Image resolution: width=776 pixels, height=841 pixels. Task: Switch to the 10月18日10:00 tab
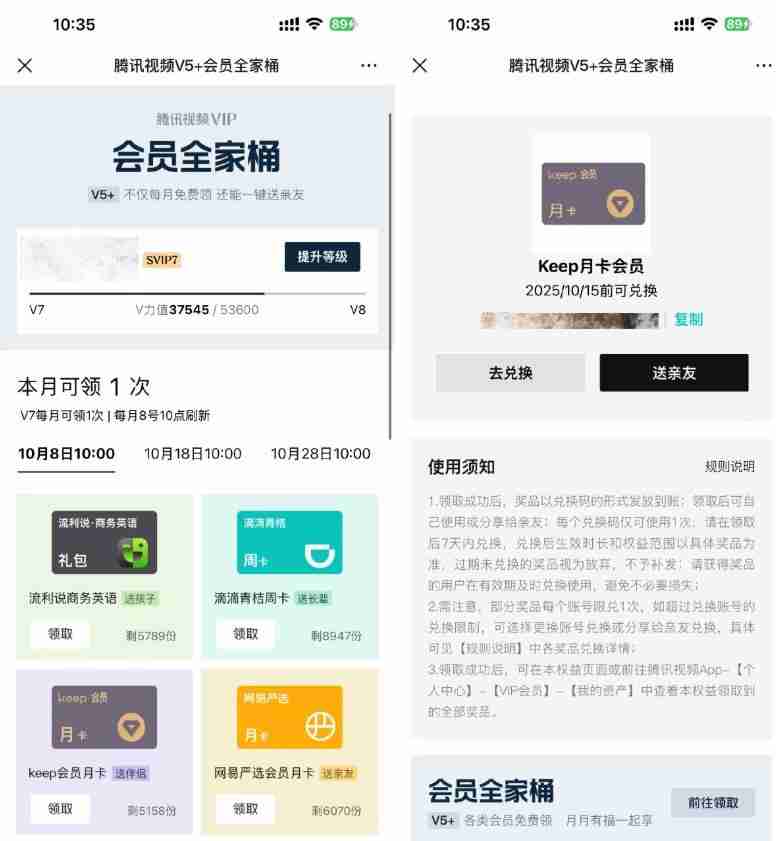(x=193, y=454)
